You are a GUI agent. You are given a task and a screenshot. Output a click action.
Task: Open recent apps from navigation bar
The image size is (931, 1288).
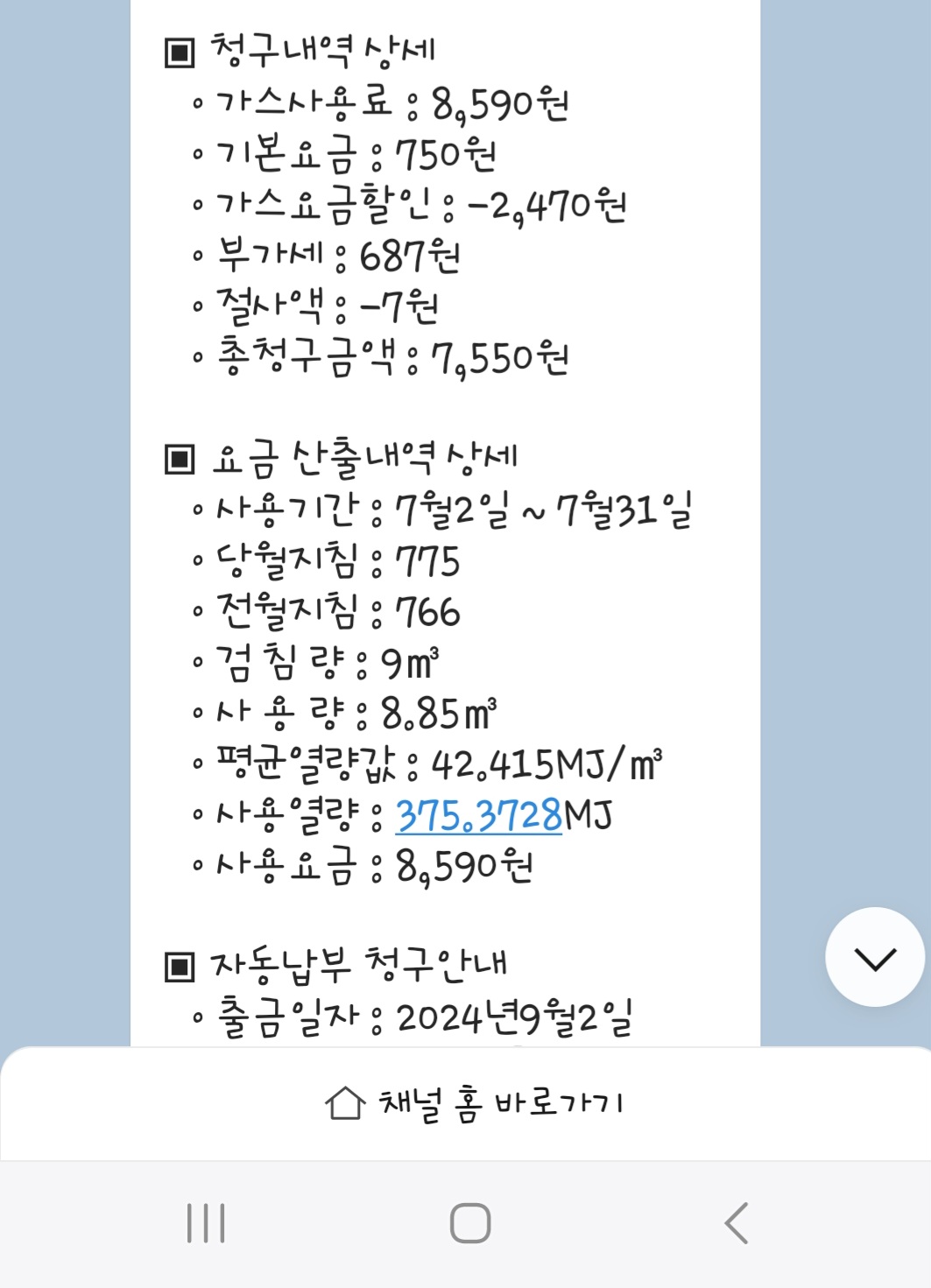coord(206,1222)
